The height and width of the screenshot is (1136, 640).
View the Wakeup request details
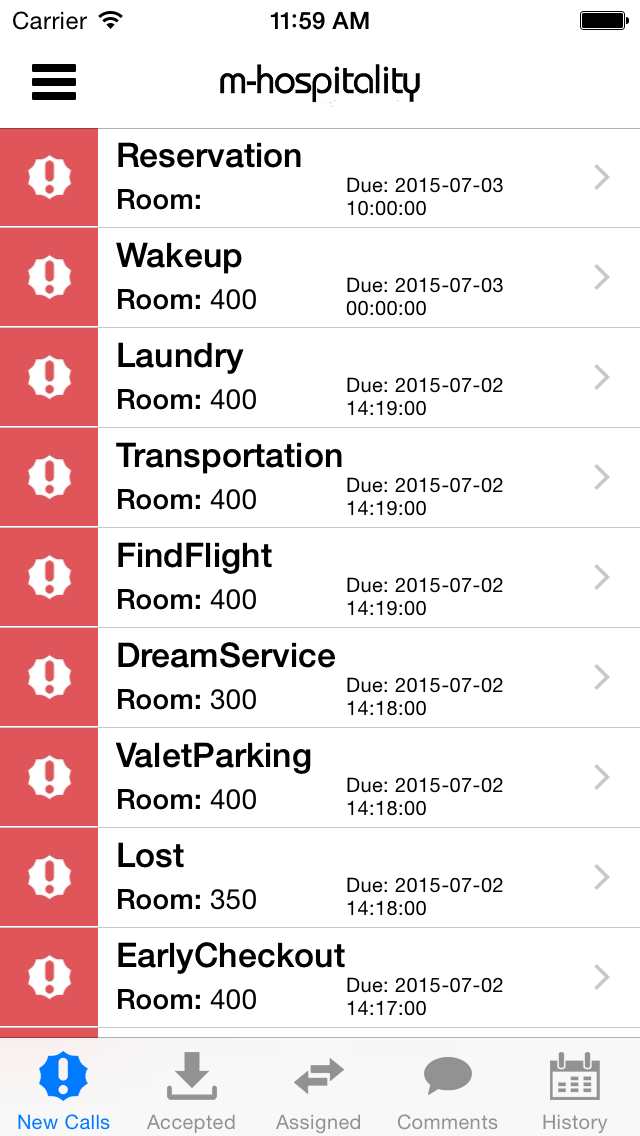point(320,278)
